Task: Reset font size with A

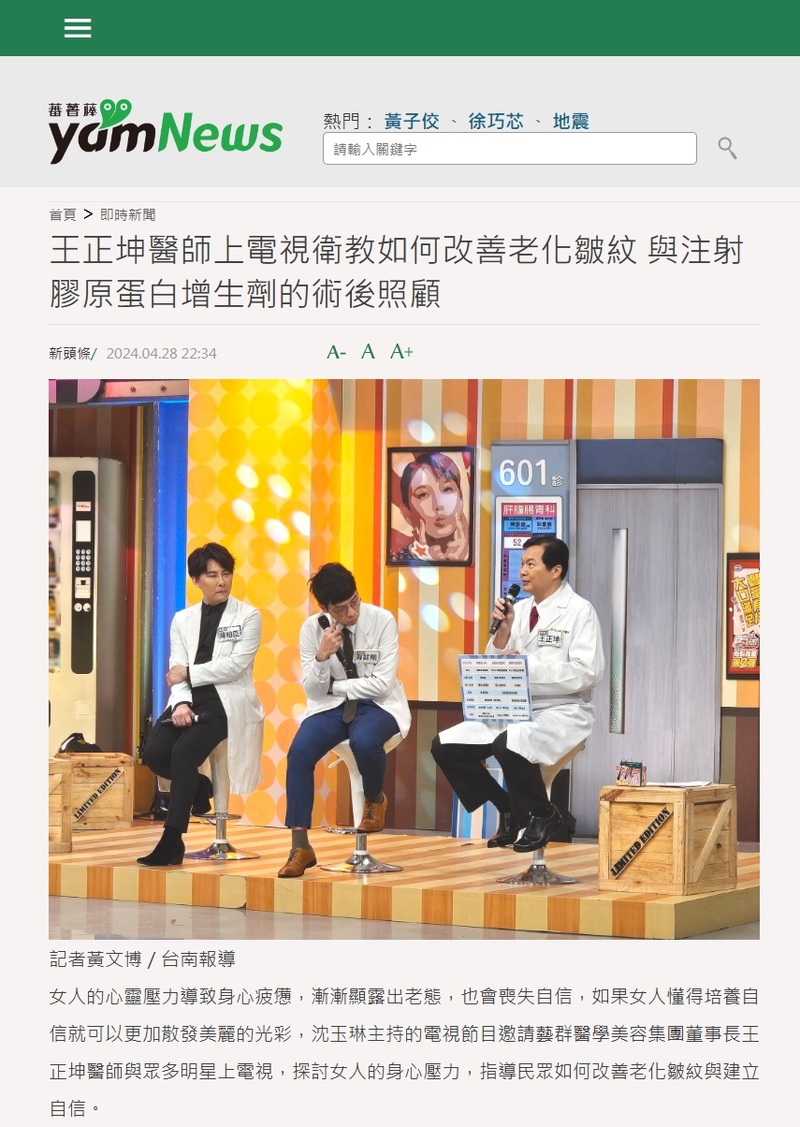Action: [x=368, y=352]
